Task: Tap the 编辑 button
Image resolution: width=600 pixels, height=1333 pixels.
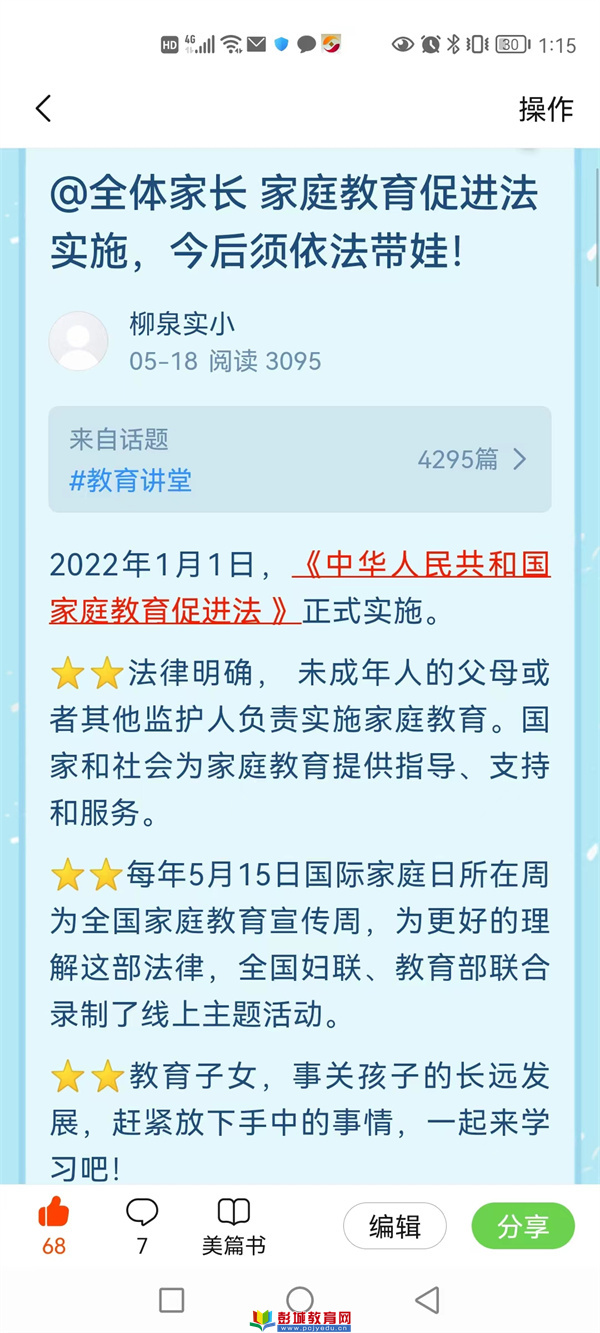Action: point(395,1226)
